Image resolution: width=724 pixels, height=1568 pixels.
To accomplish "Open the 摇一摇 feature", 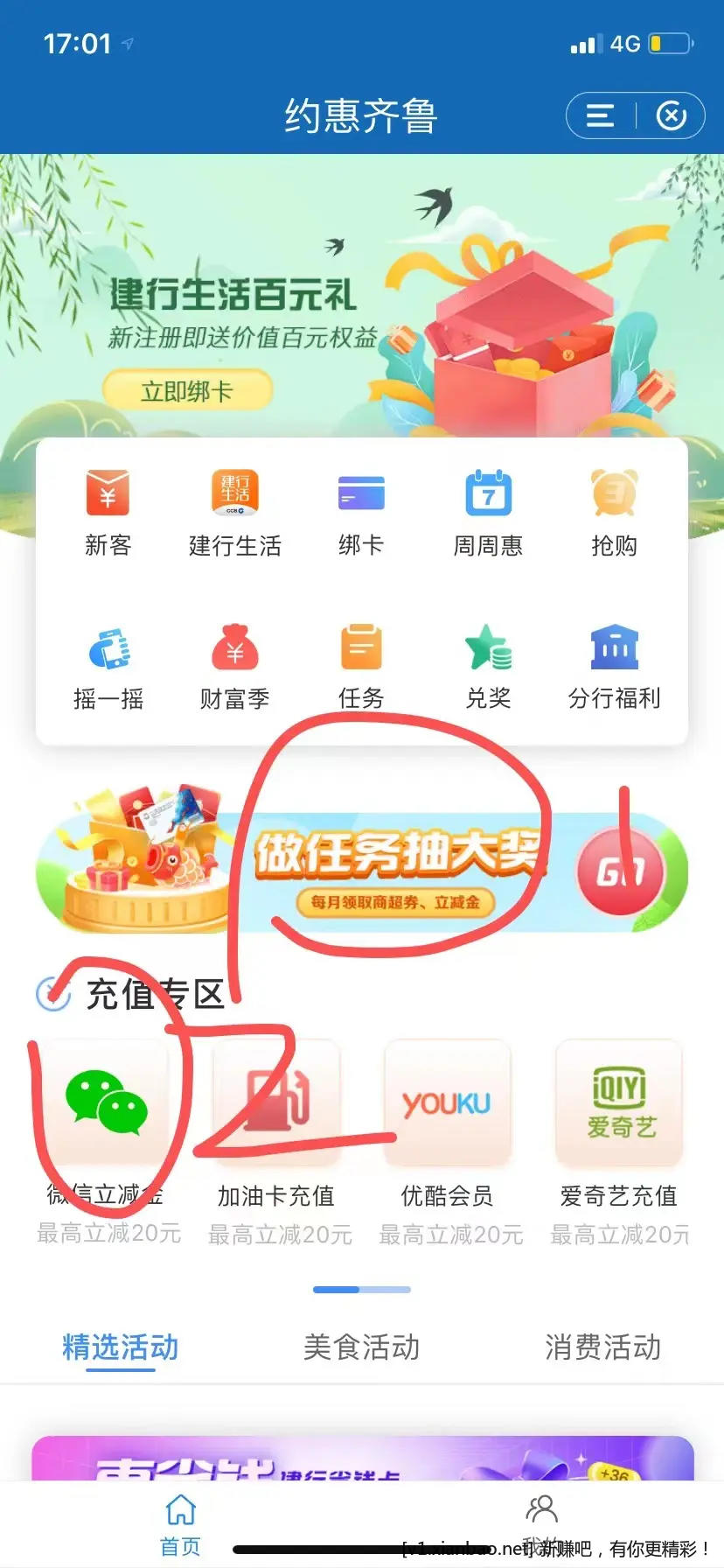I will tap(108, 665).
